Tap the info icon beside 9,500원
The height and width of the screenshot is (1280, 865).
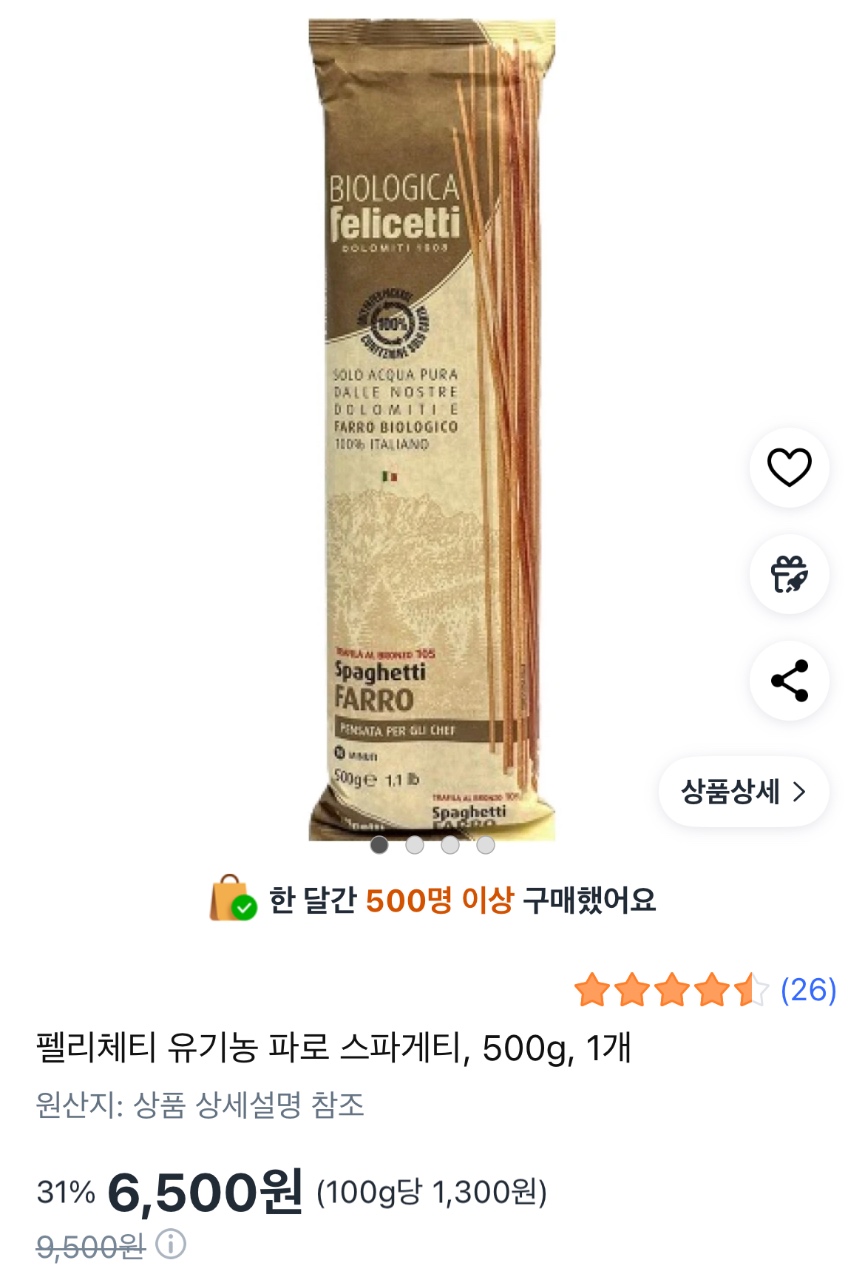point(172,1244)
